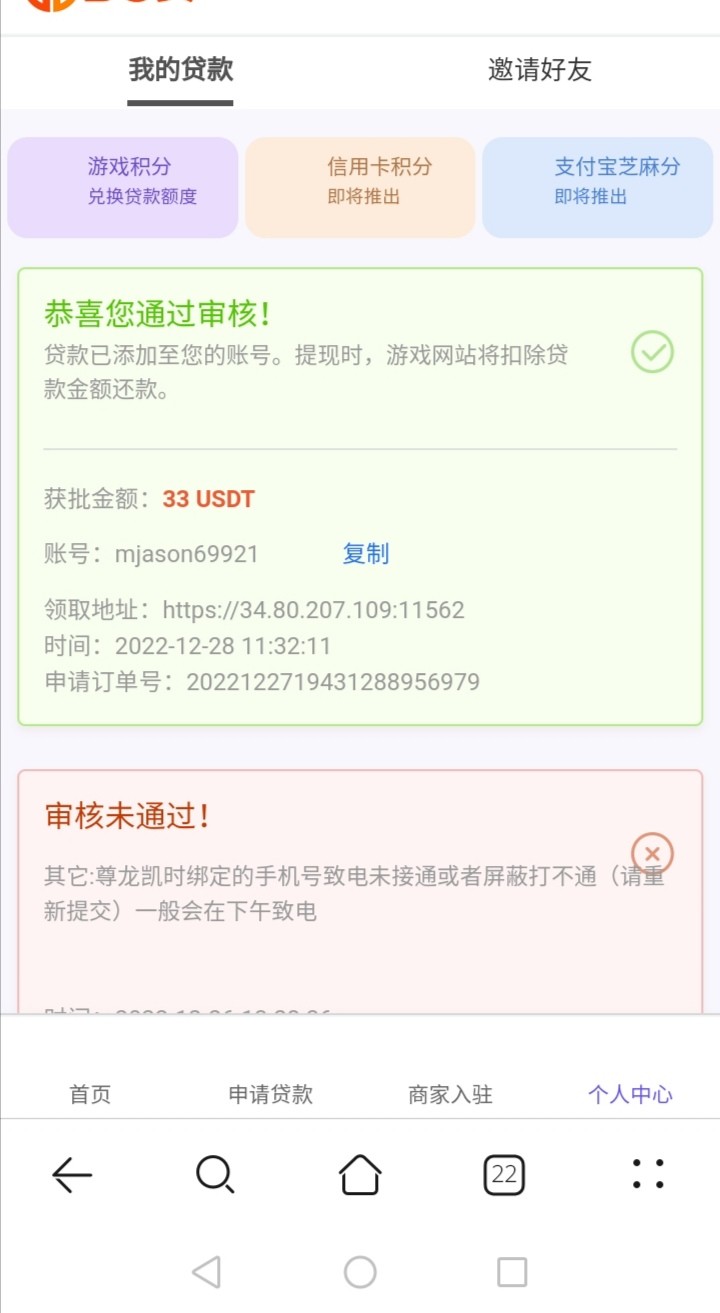Select the 信用卡积分 card
Screen dimensions: 720x1313
(360, 187)
